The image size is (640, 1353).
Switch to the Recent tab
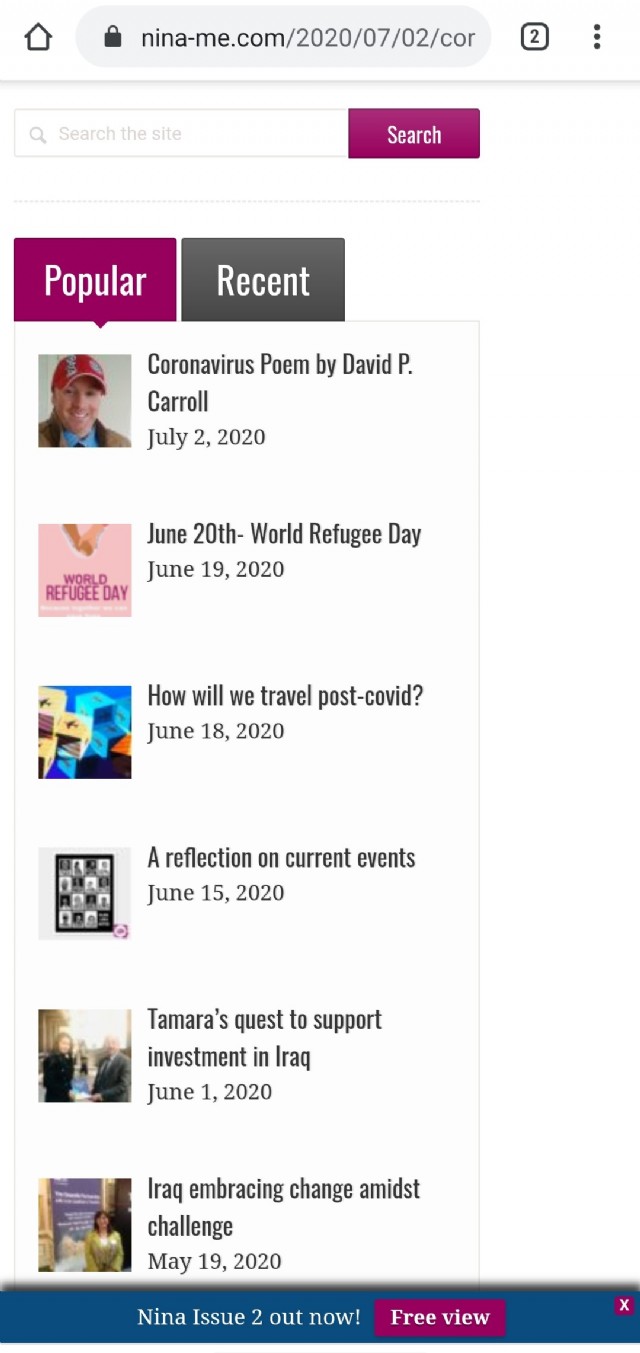click(x=263, y=281)
